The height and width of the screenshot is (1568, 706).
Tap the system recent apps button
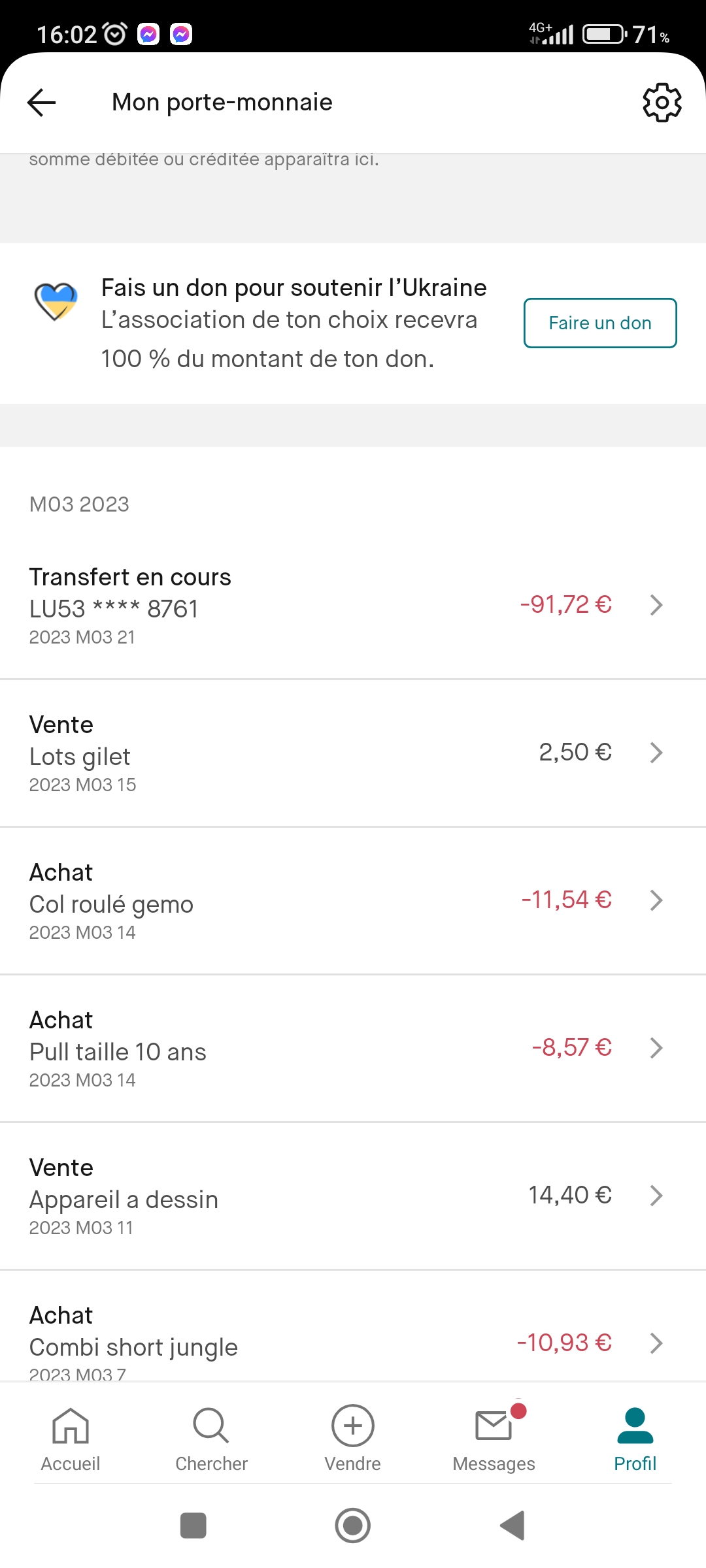coord(193,1526)
